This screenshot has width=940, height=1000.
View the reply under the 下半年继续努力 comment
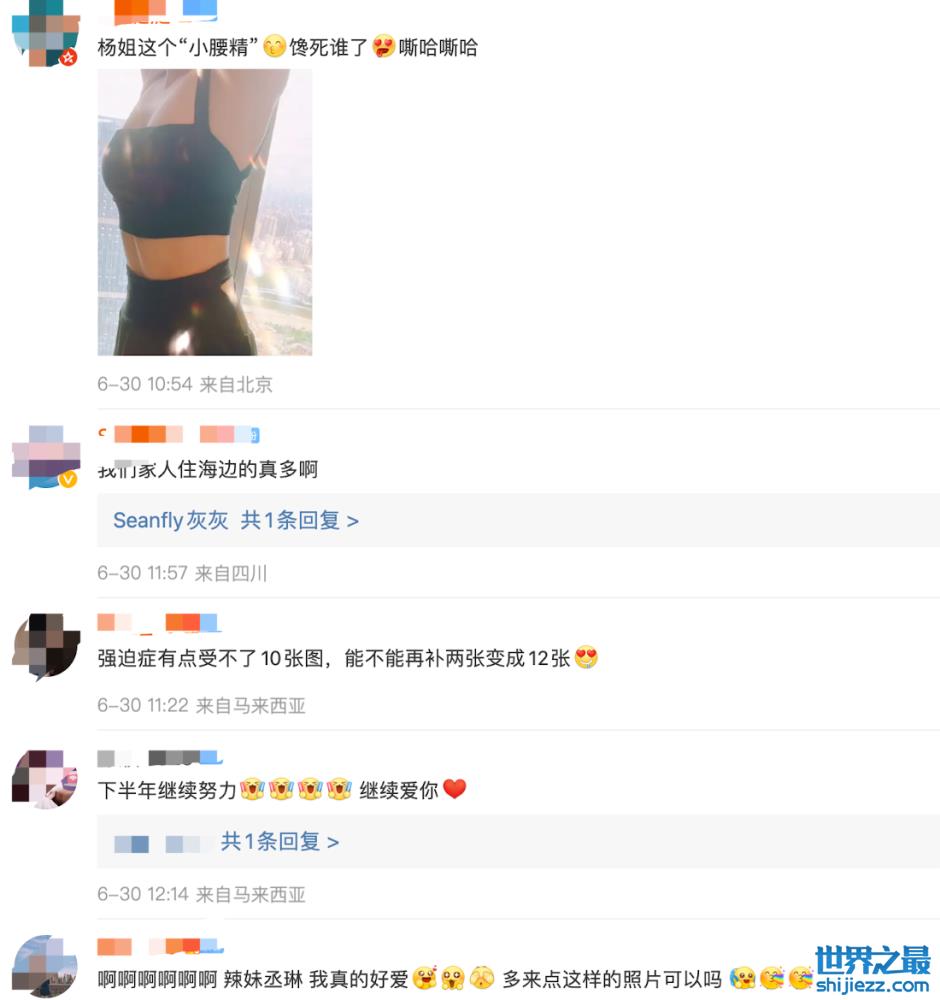tap(279, 842)
